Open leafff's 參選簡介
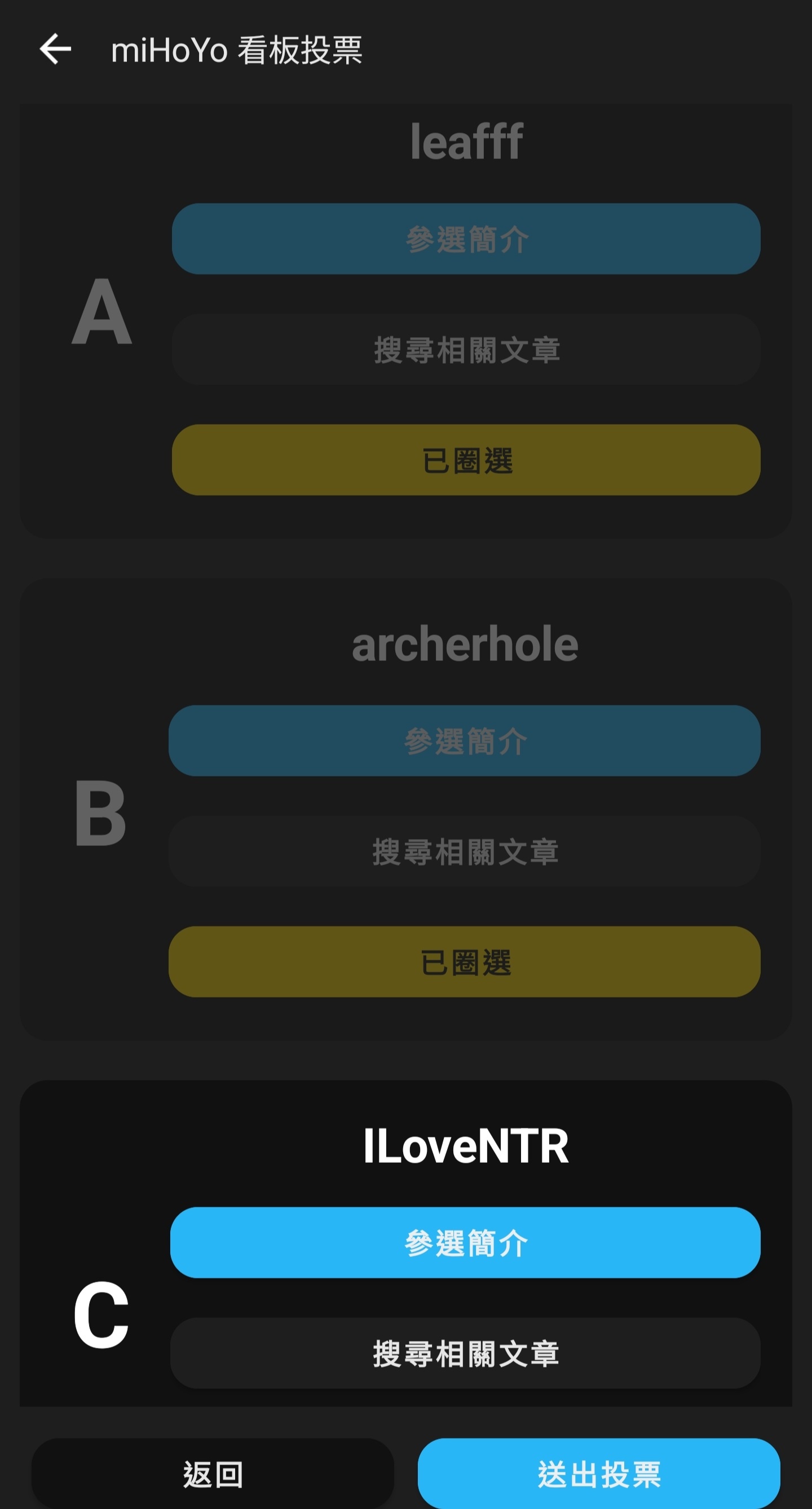 point(466,239)
